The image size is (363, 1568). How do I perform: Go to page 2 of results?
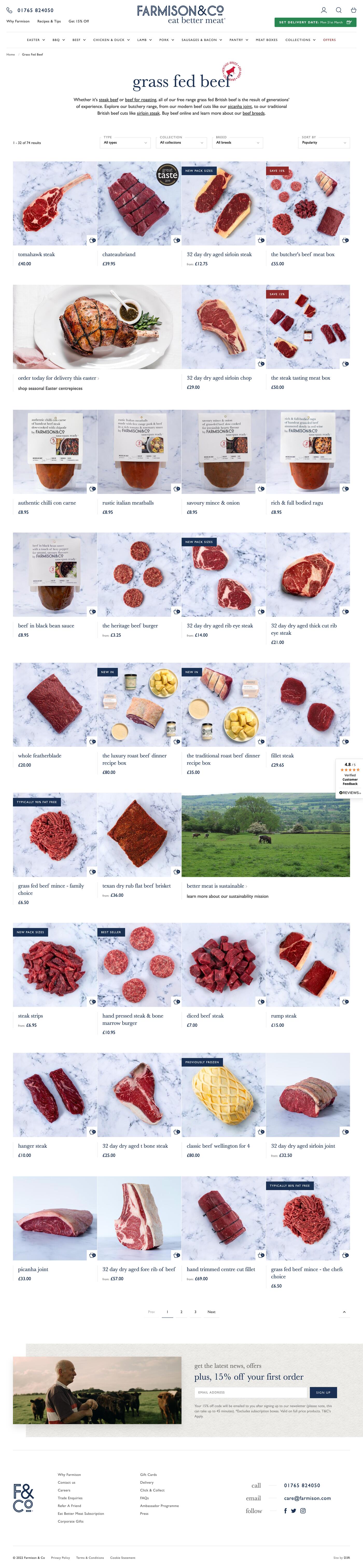pyautogui.click(x=181, y=1311)
